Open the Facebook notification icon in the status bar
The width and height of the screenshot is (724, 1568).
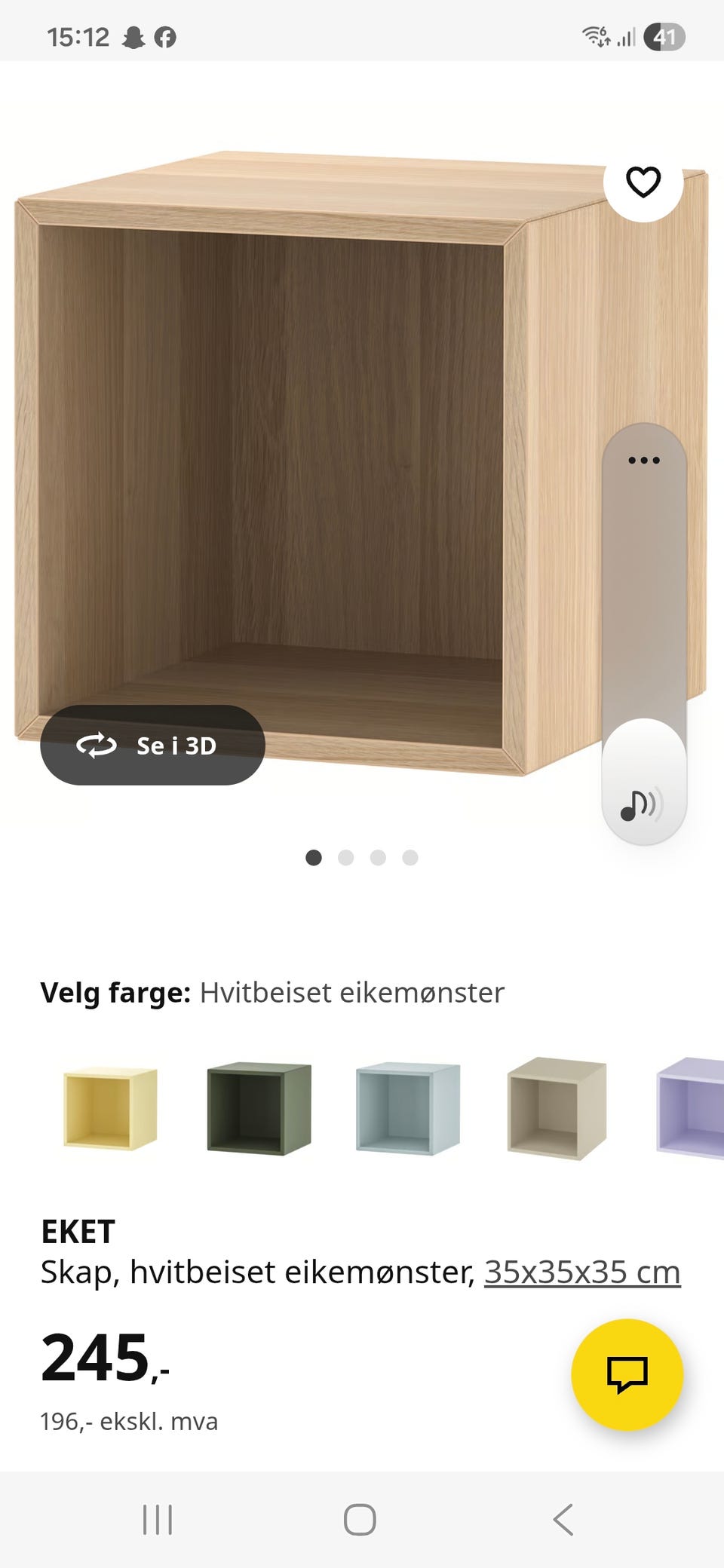pyautogui.click(x=166, y=36)
